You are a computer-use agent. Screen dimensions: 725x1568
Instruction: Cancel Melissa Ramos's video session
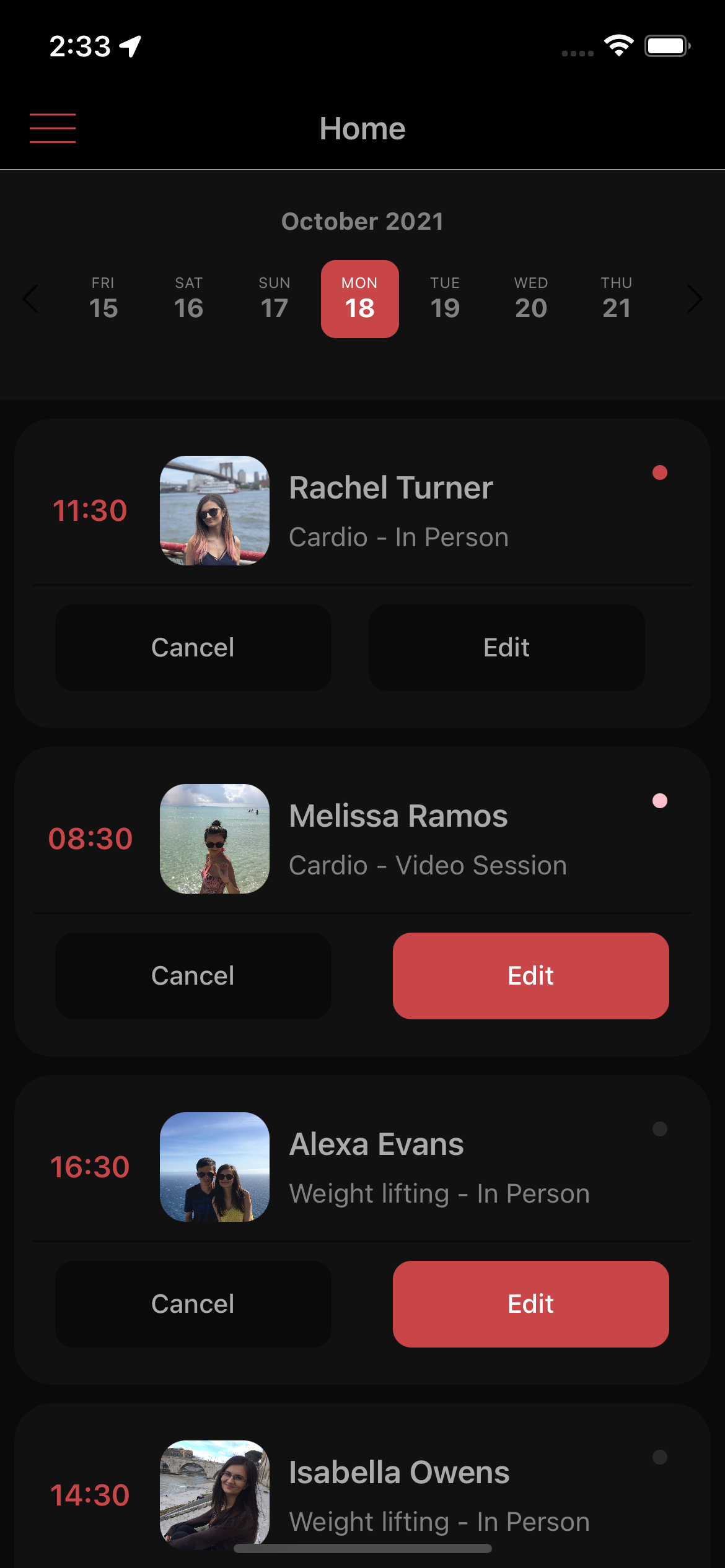coord(193,976)
